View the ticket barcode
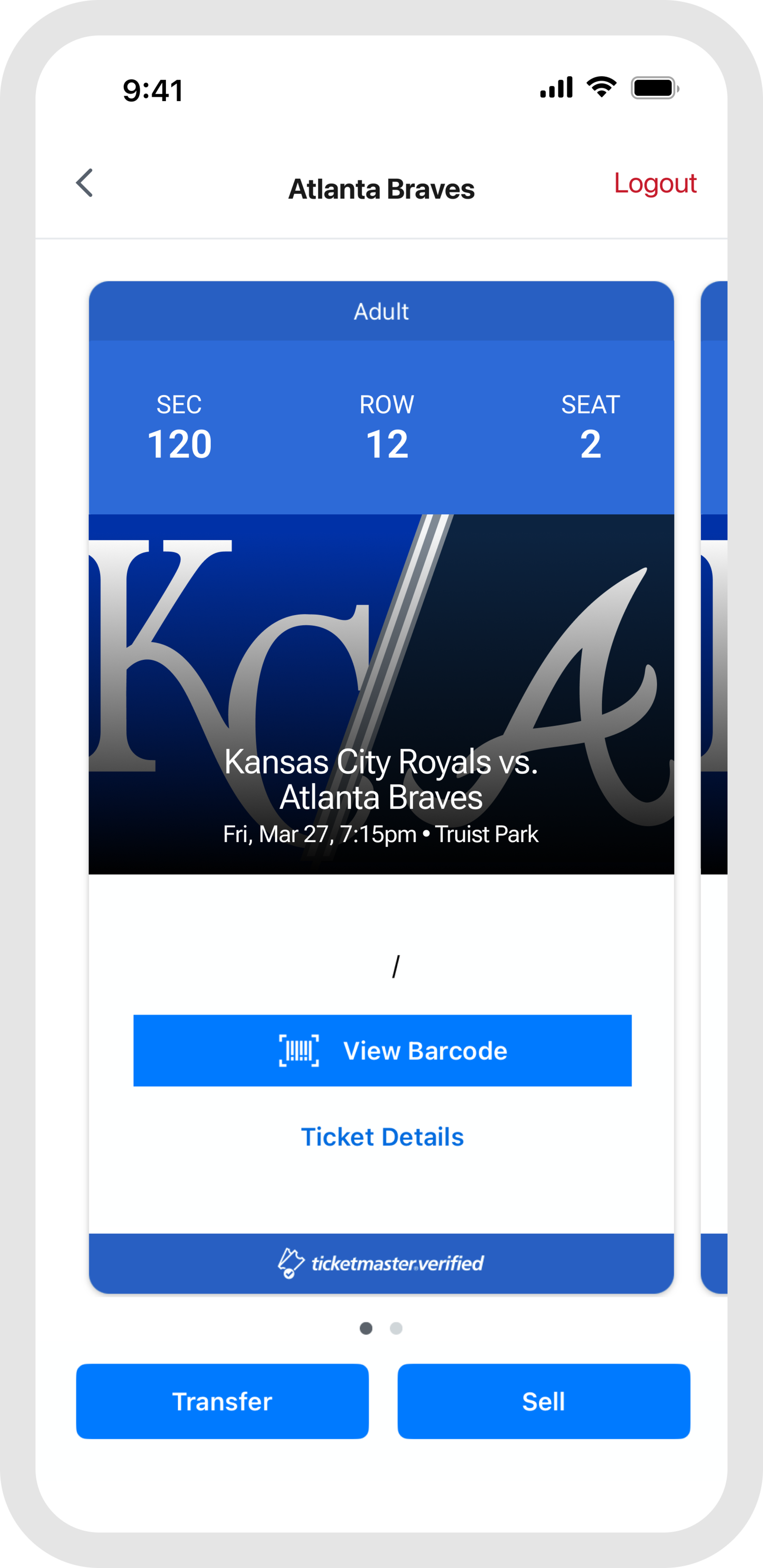763x1568 pixels. [382, 1051]
